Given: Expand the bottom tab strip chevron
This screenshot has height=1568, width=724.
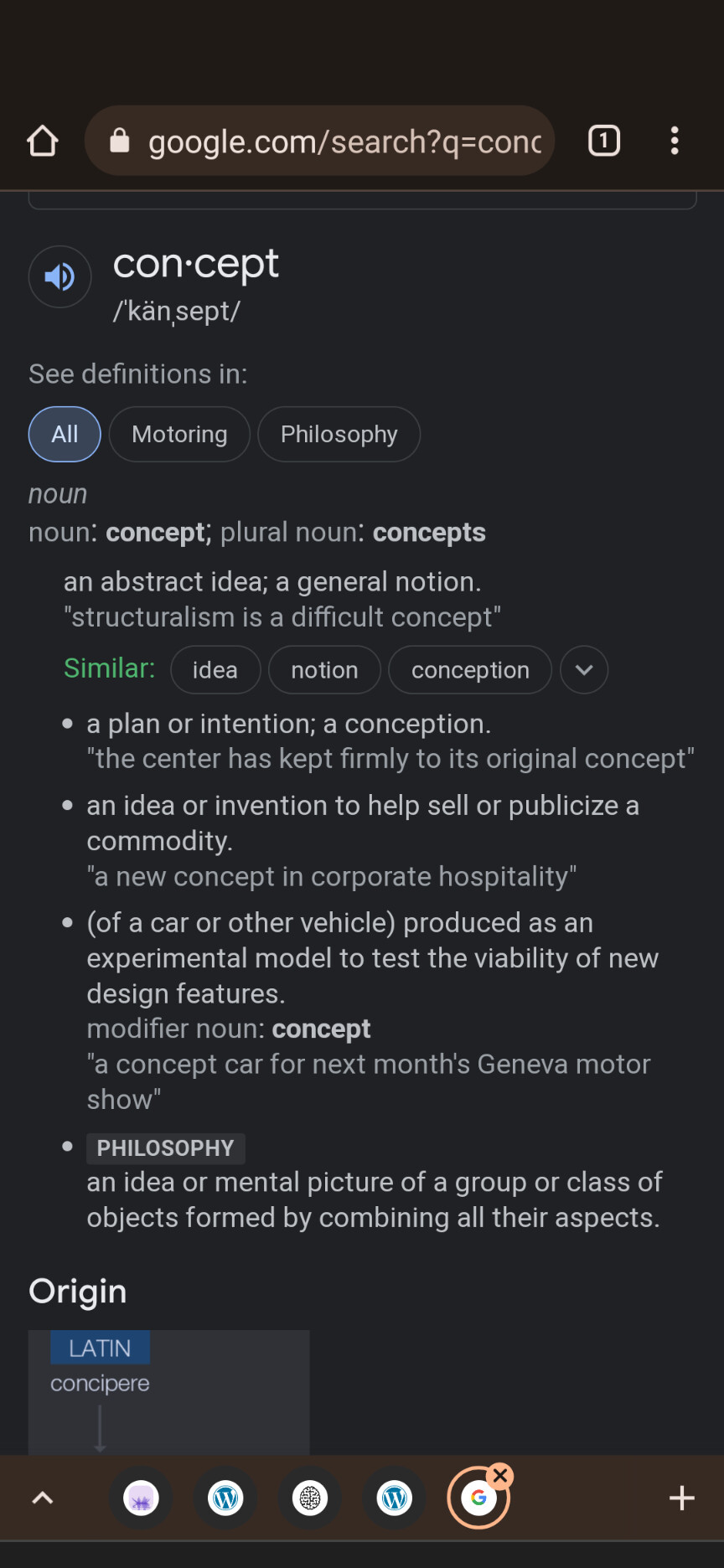Looking at the screenshot, I should (43, 1498).
